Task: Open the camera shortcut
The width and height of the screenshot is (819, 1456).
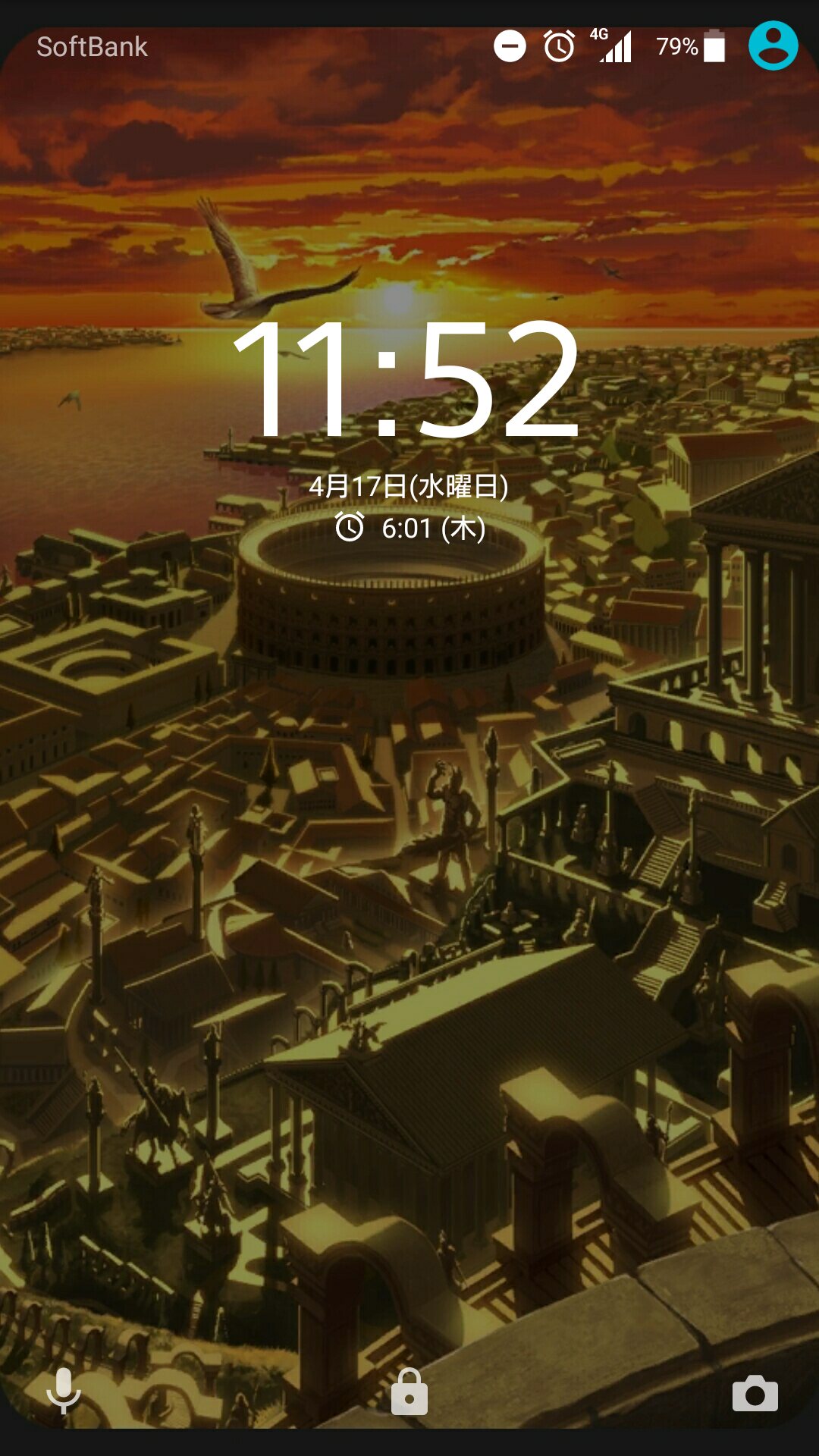Action: point(755,1393)
